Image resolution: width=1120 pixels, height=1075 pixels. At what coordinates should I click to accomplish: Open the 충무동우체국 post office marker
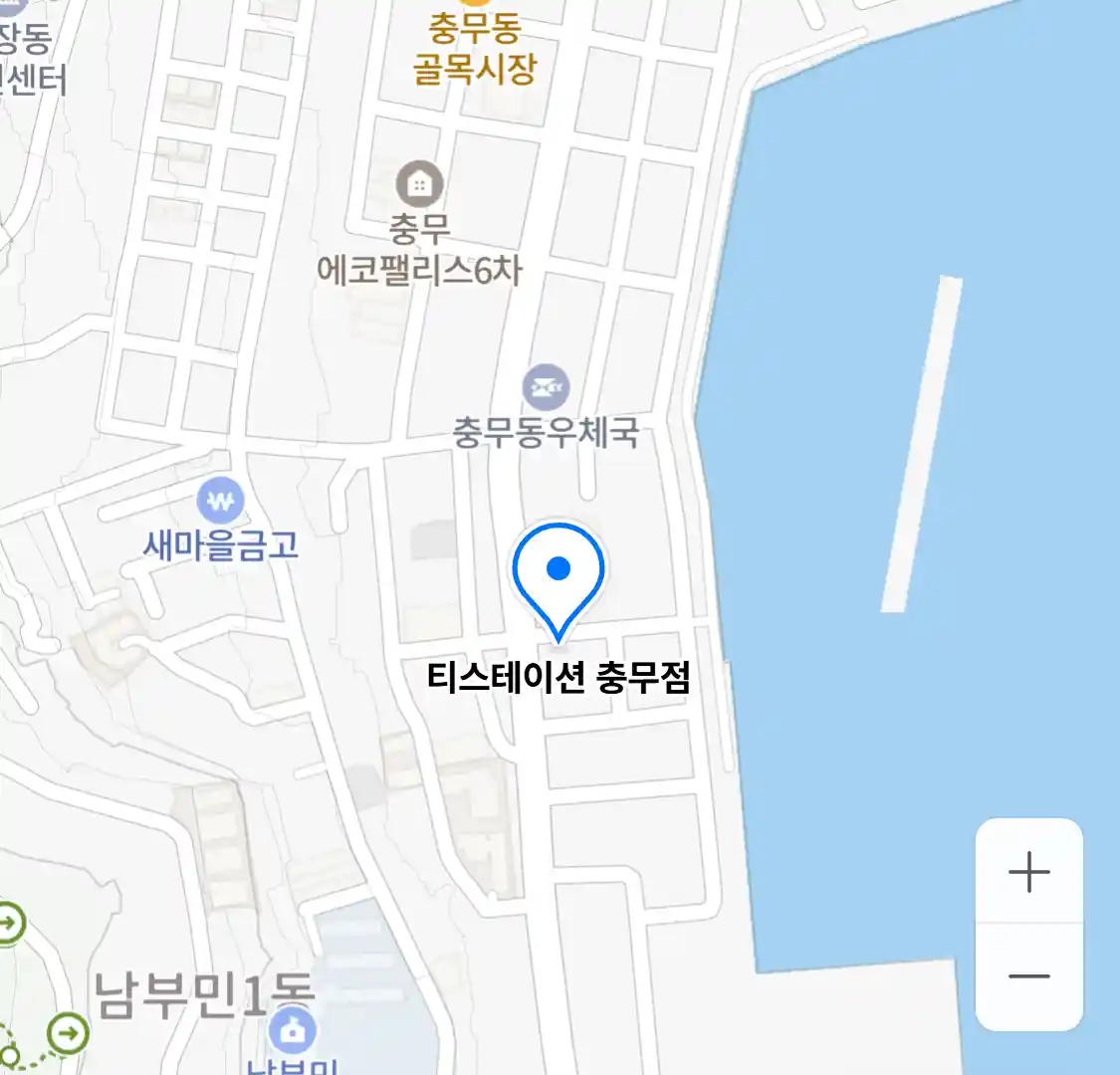(x=546, y=387)
